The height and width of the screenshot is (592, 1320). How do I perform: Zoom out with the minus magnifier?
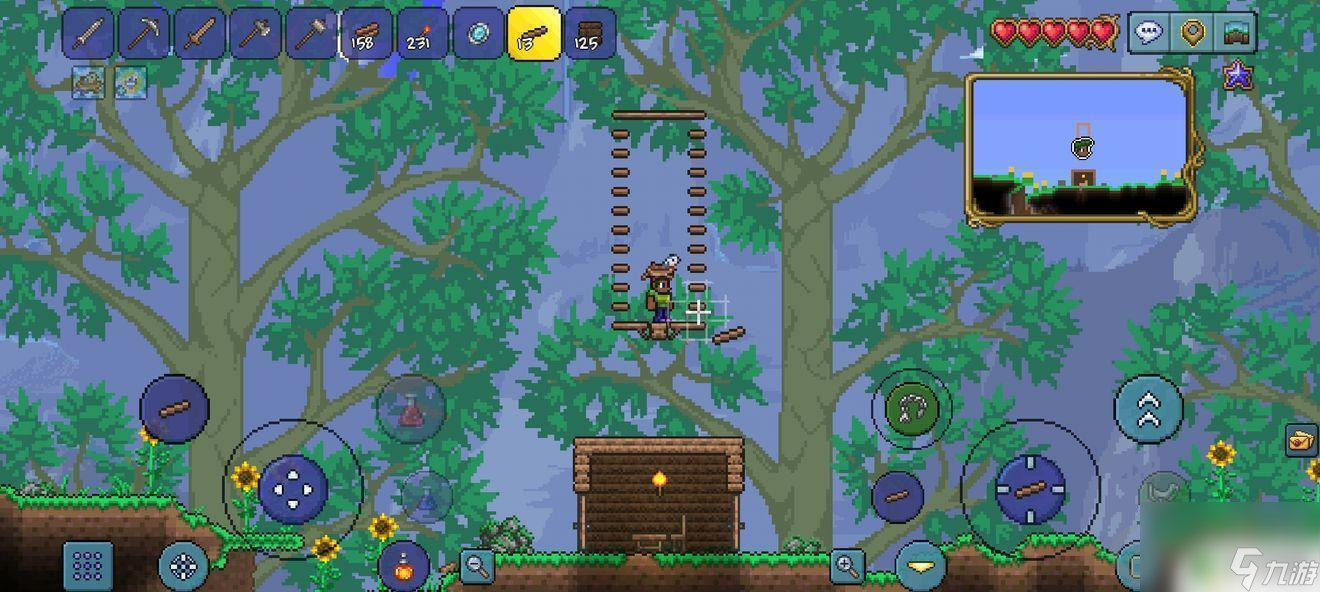click(478, 566)
